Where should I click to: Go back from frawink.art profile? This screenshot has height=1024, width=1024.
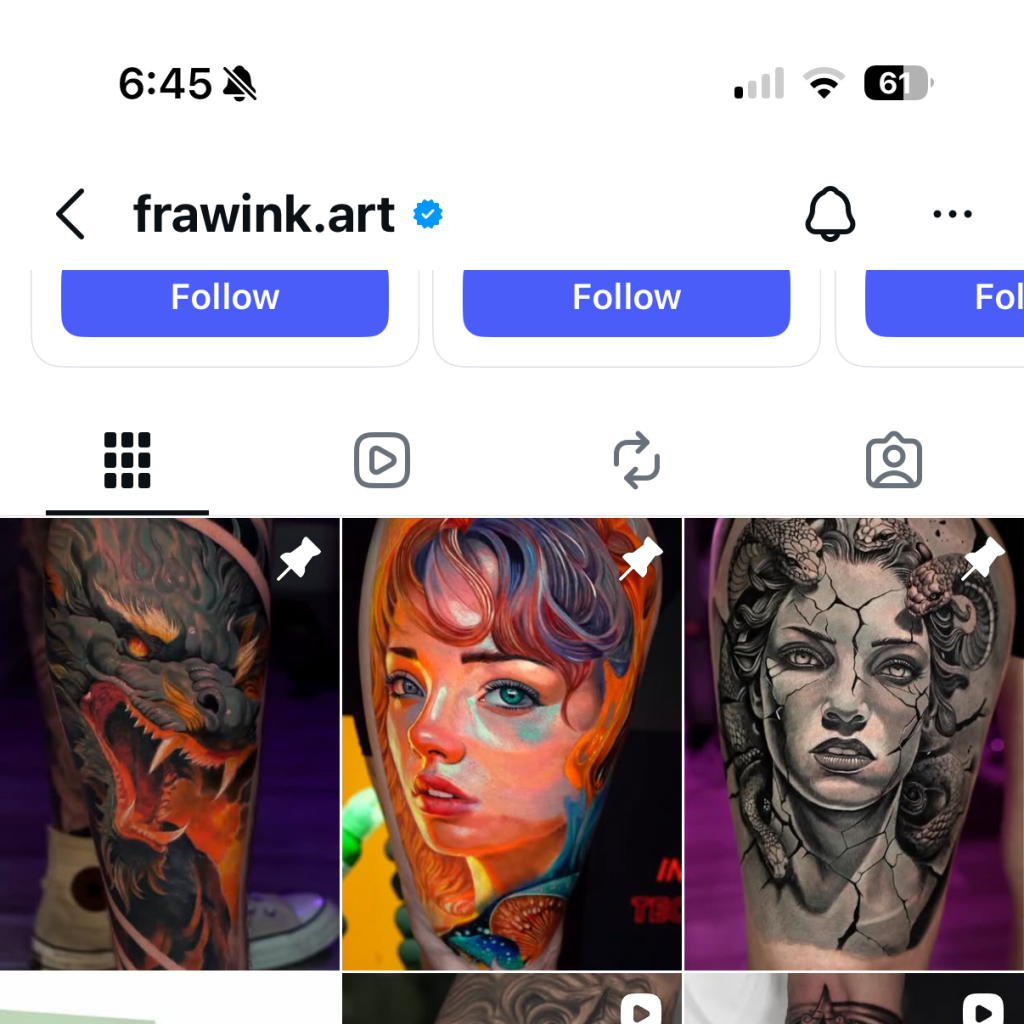tap(70, 214)
